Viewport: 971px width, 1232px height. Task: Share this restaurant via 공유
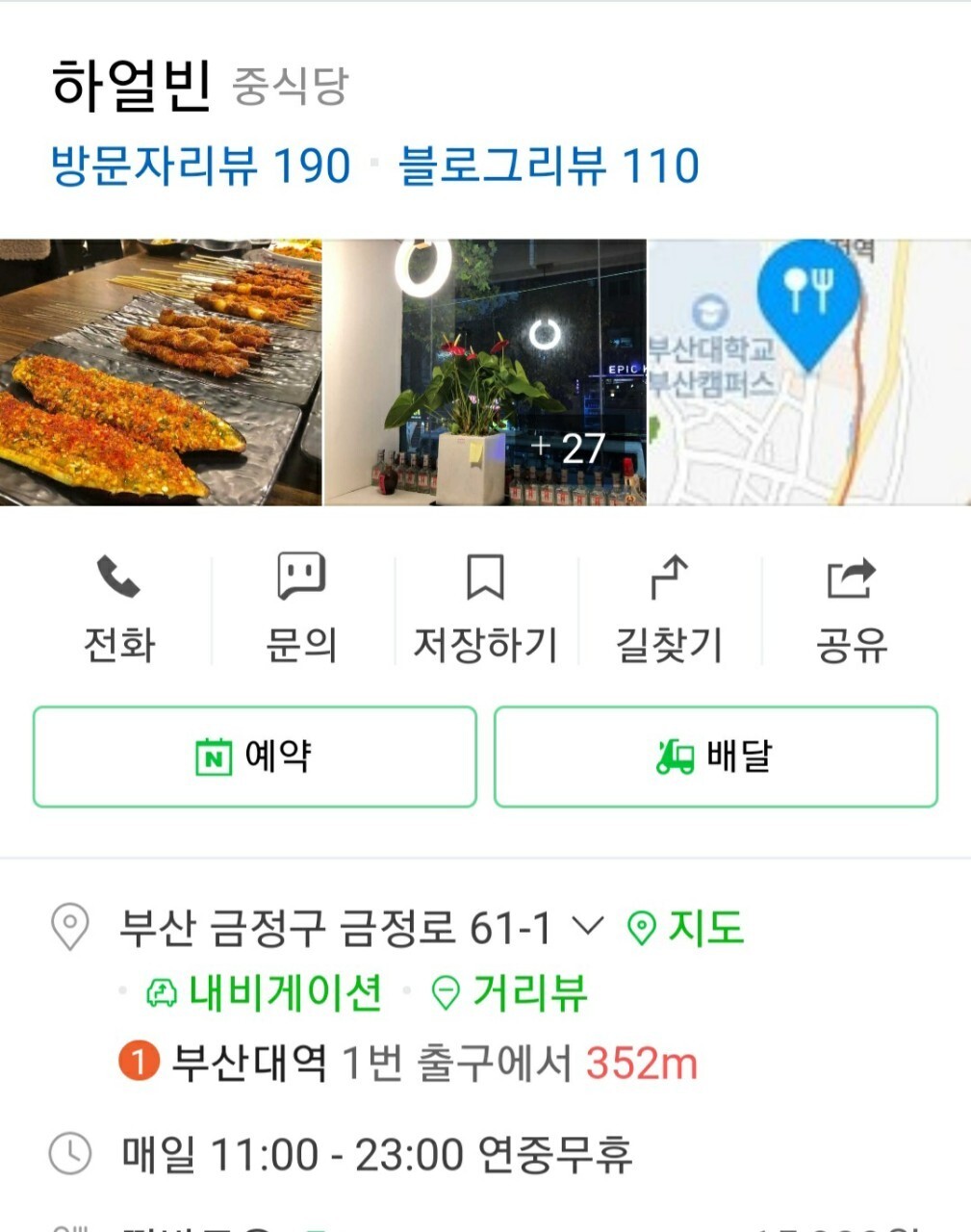click(x=852, y=610)
